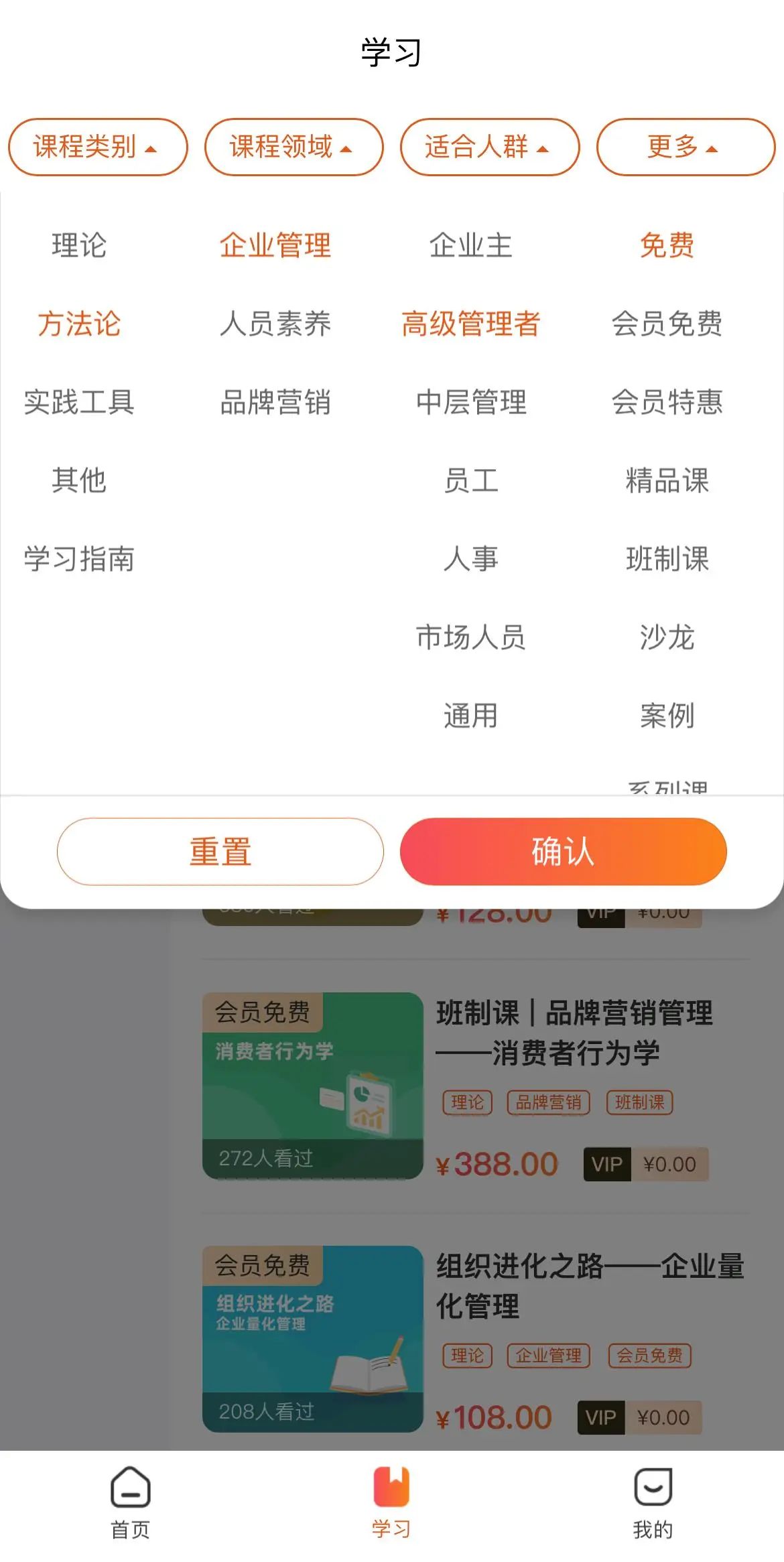
Task: Select 人员素养 course field
Action: (x=275, y=324)
